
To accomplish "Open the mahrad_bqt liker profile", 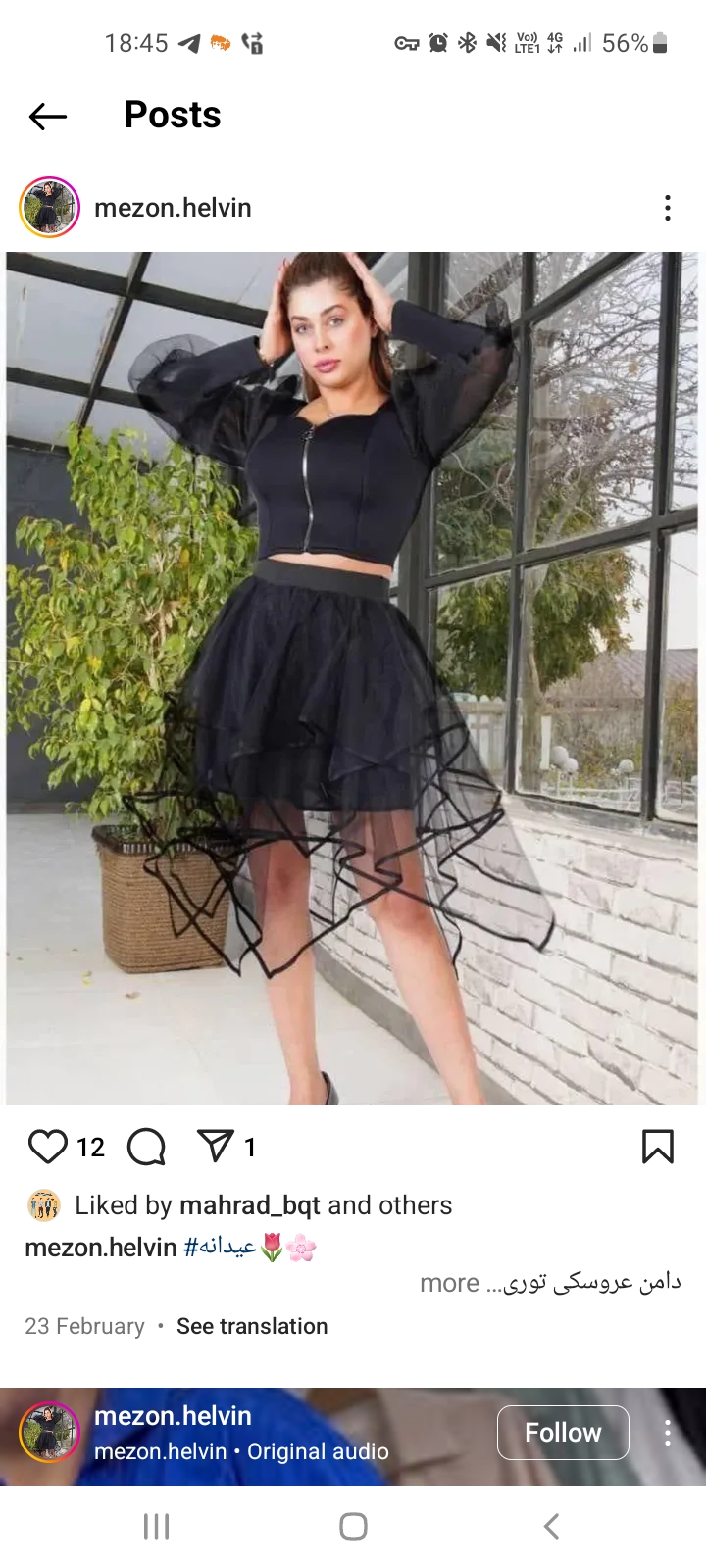I will 250,1205.
